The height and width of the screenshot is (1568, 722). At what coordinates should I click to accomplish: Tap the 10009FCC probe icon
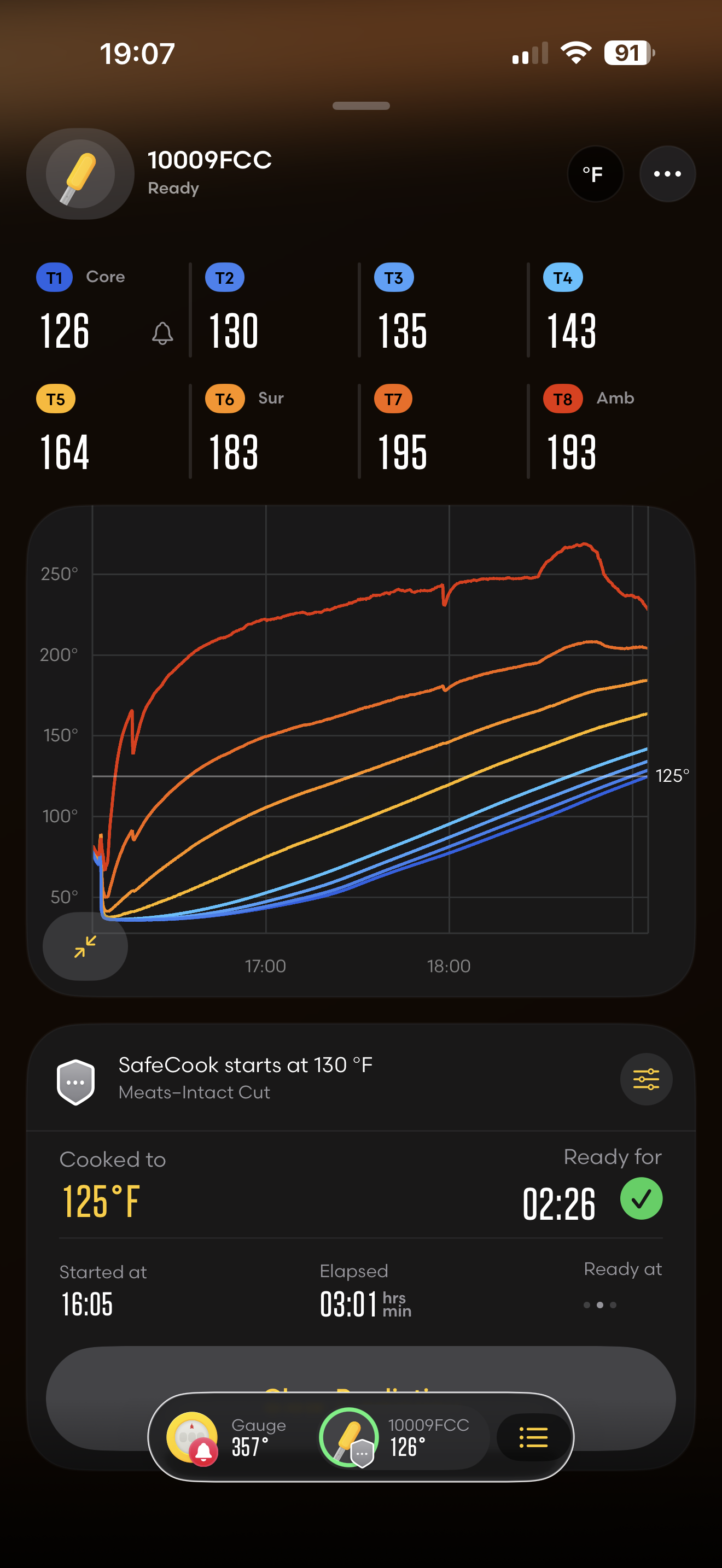(80, 174)
